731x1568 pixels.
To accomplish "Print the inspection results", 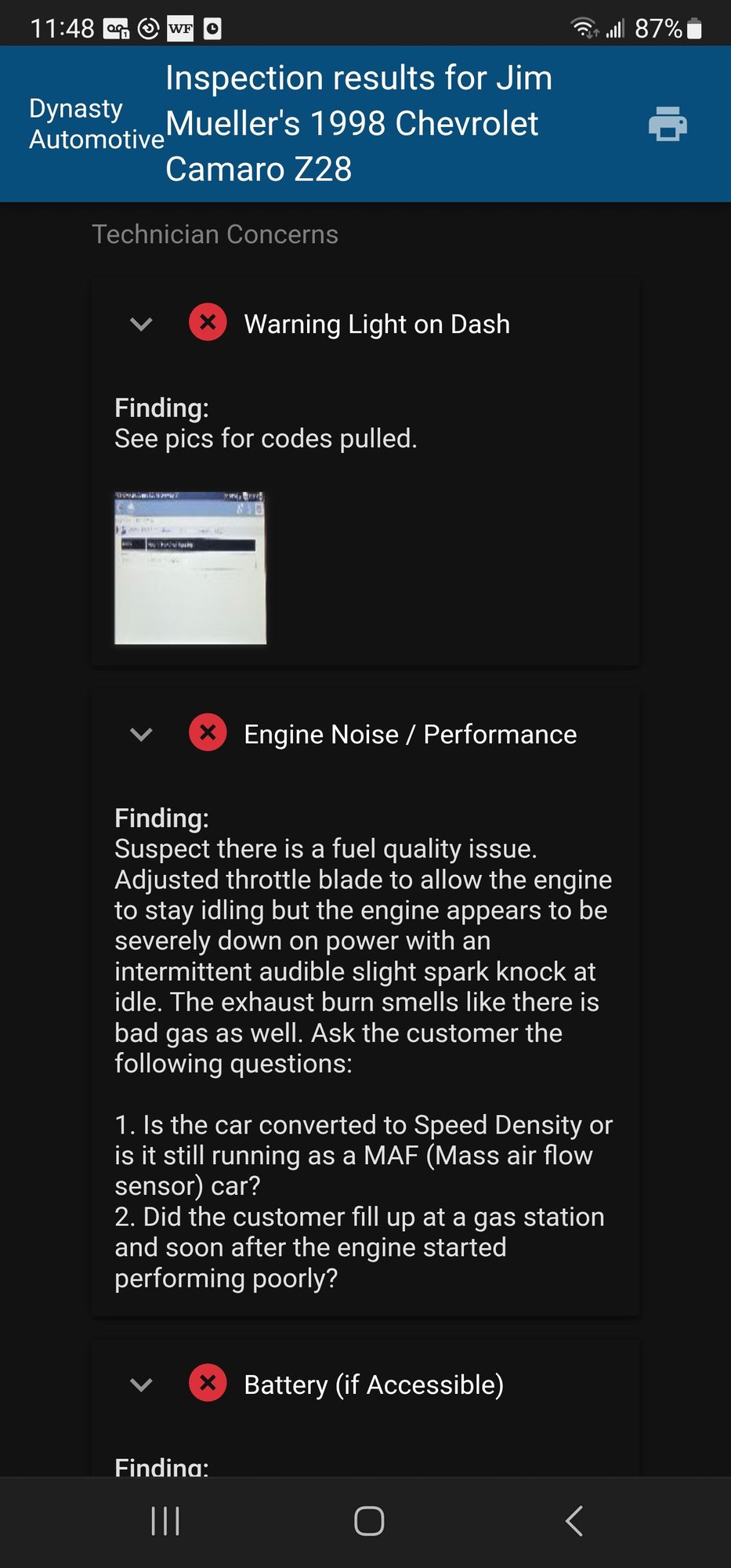I will (x=668, y=124).
